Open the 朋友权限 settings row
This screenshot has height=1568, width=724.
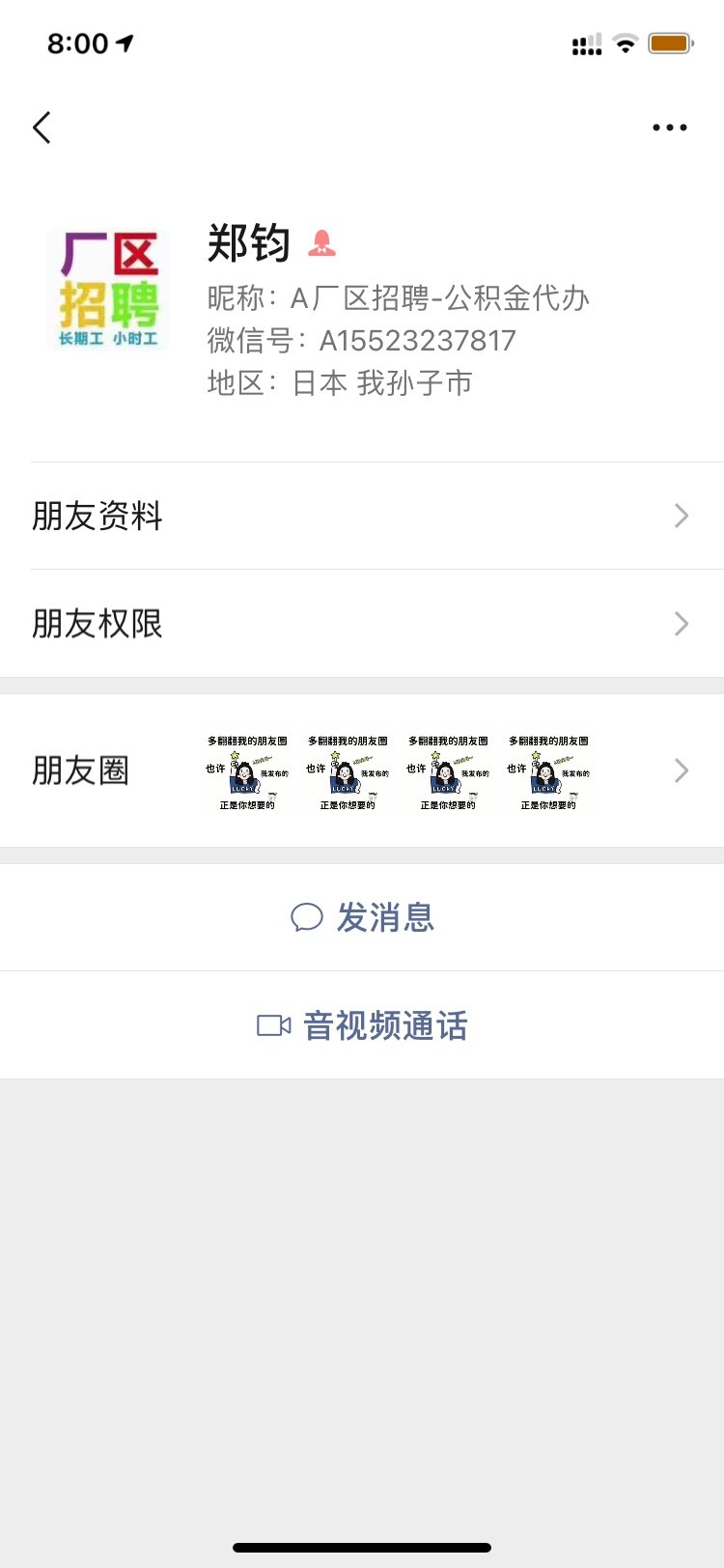[x=362, y=624]
